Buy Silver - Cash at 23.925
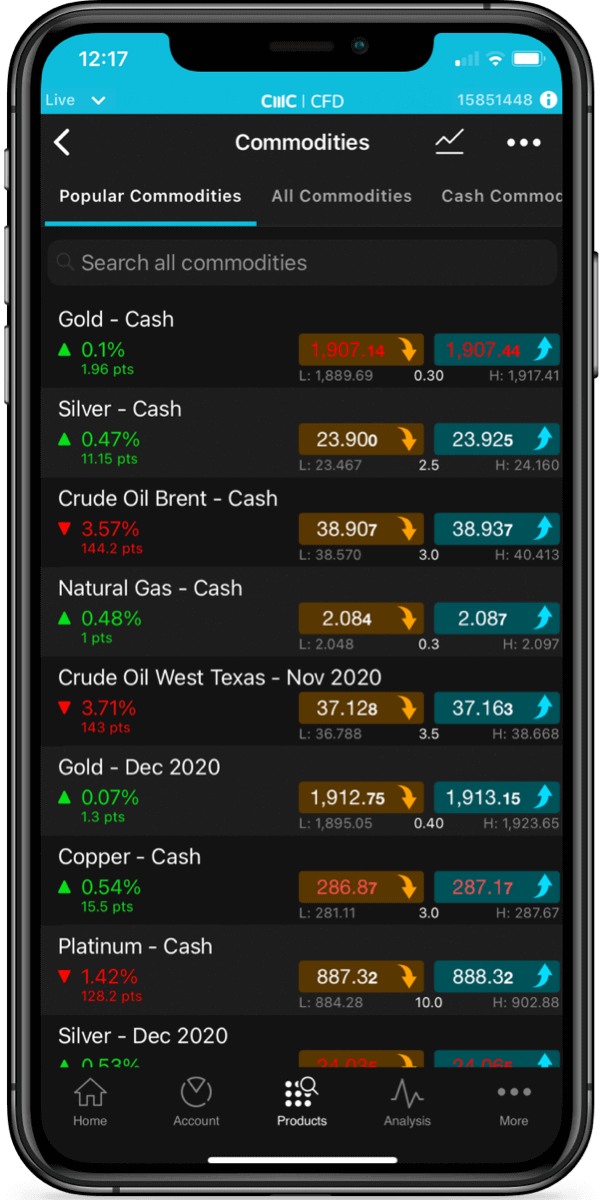Screen dimensions: 602x1200 coord(496,439)
